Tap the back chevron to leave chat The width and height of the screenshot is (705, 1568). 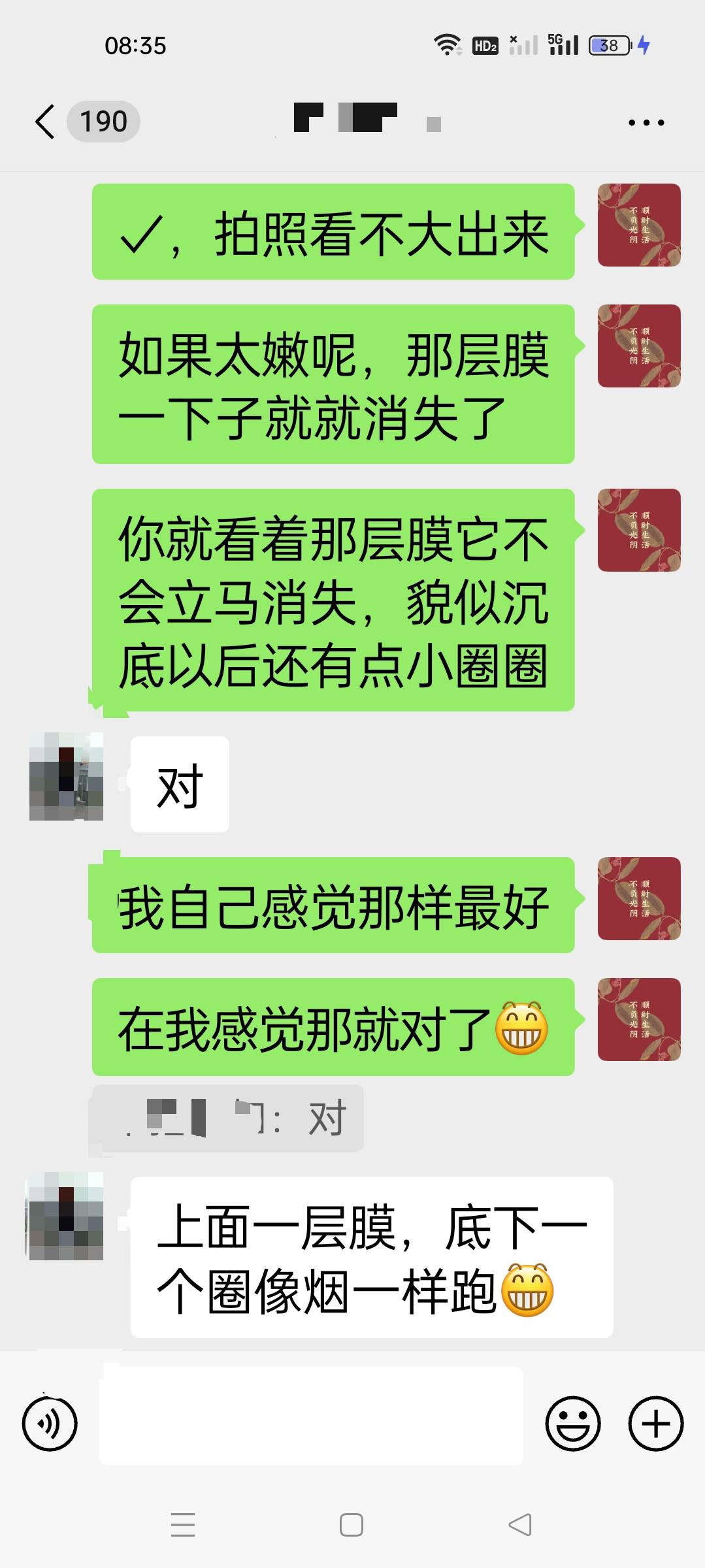coord(44,121)
